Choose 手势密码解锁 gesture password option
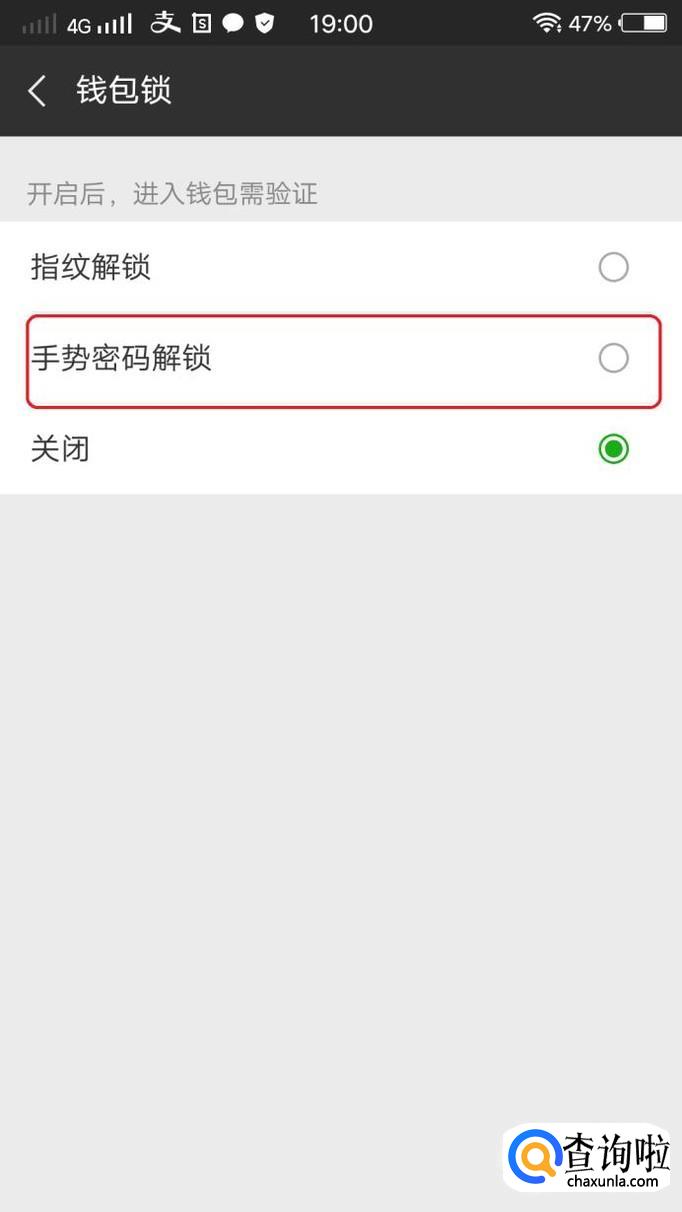Image resolution: width=682 pixels, height=1212 pixels. [612, 358]
